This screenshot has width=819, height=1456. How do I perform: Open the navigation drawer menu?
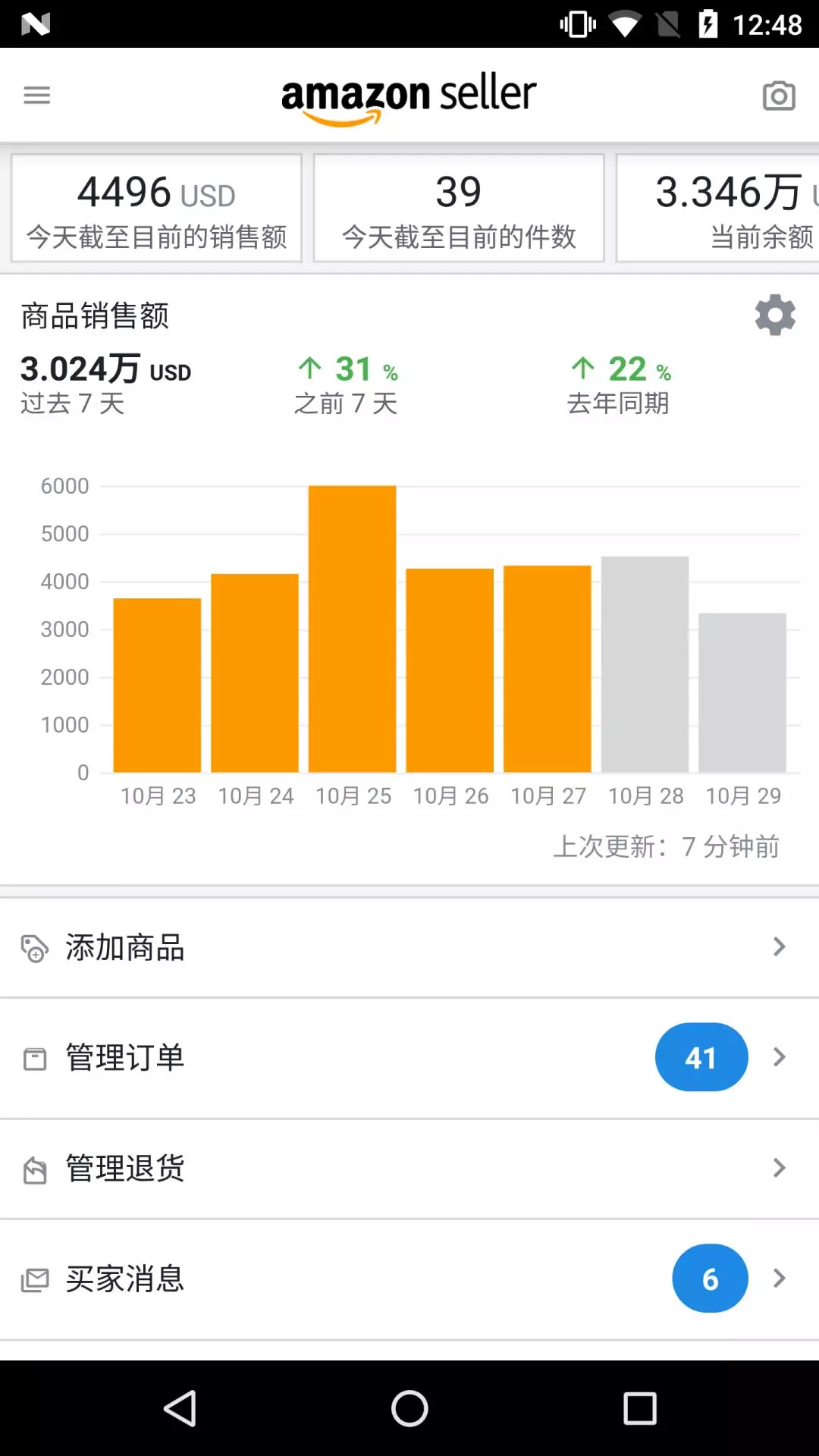pyautogui.click(x=36, y=94)
